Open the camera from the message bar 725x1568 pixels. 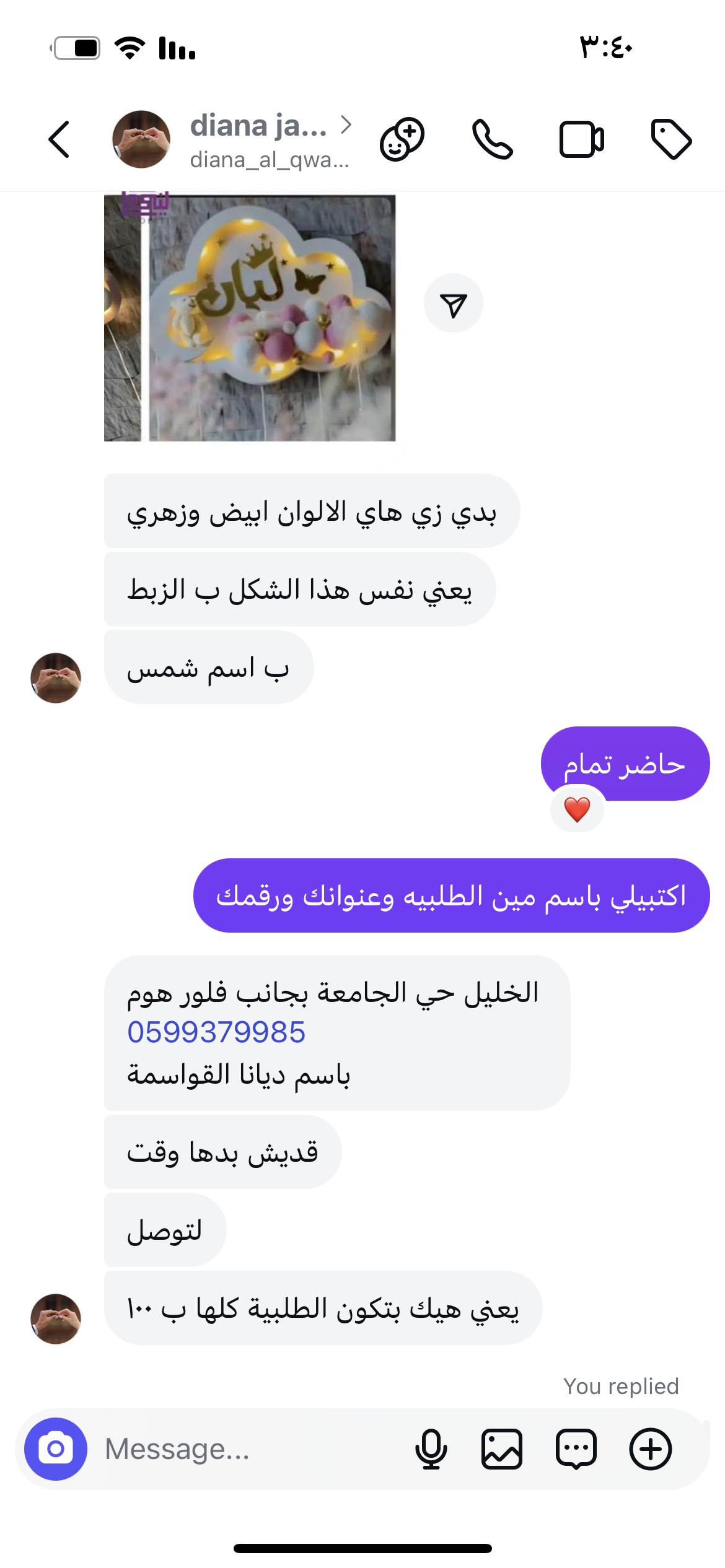click(56, 1448)
